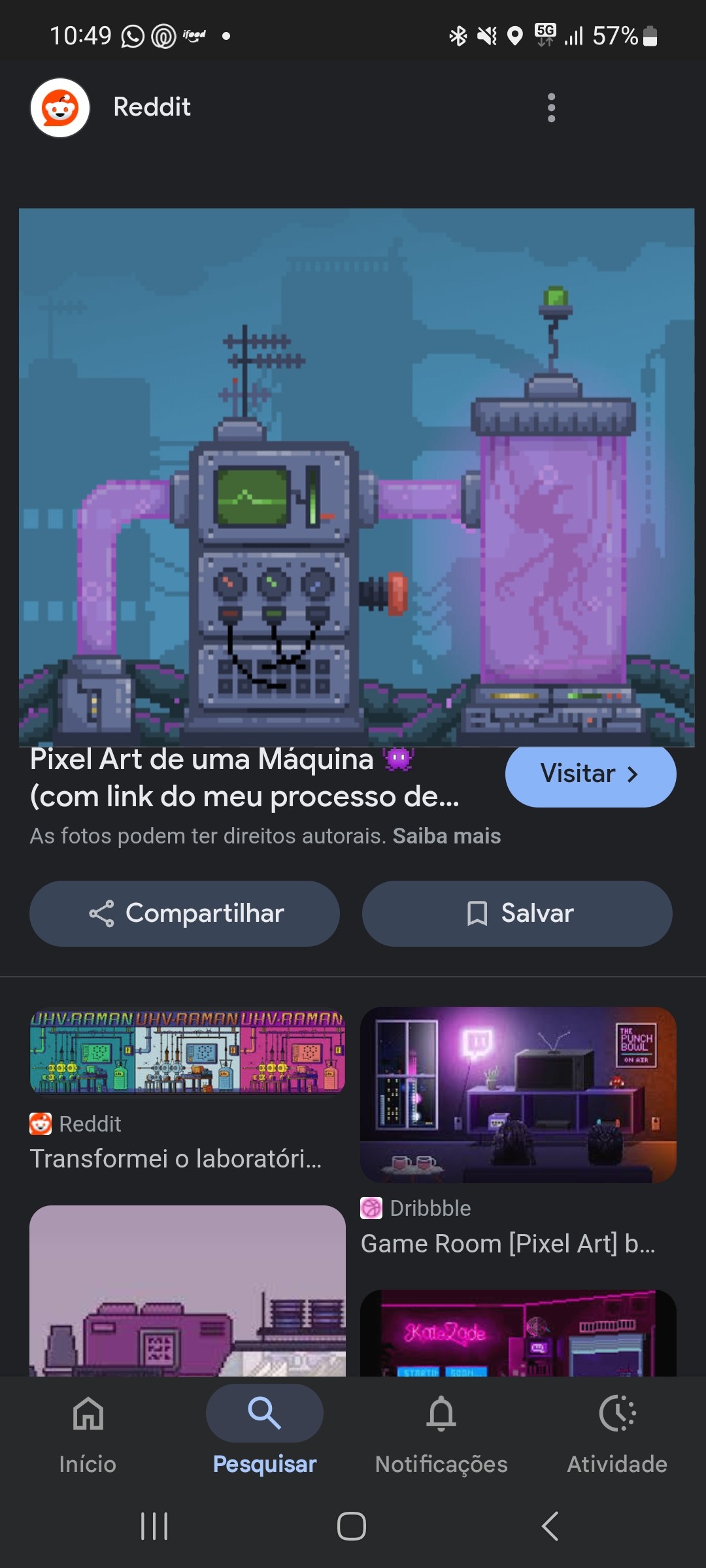
Task: Share this image with Compartilhar
Action: tap(185, 913)
